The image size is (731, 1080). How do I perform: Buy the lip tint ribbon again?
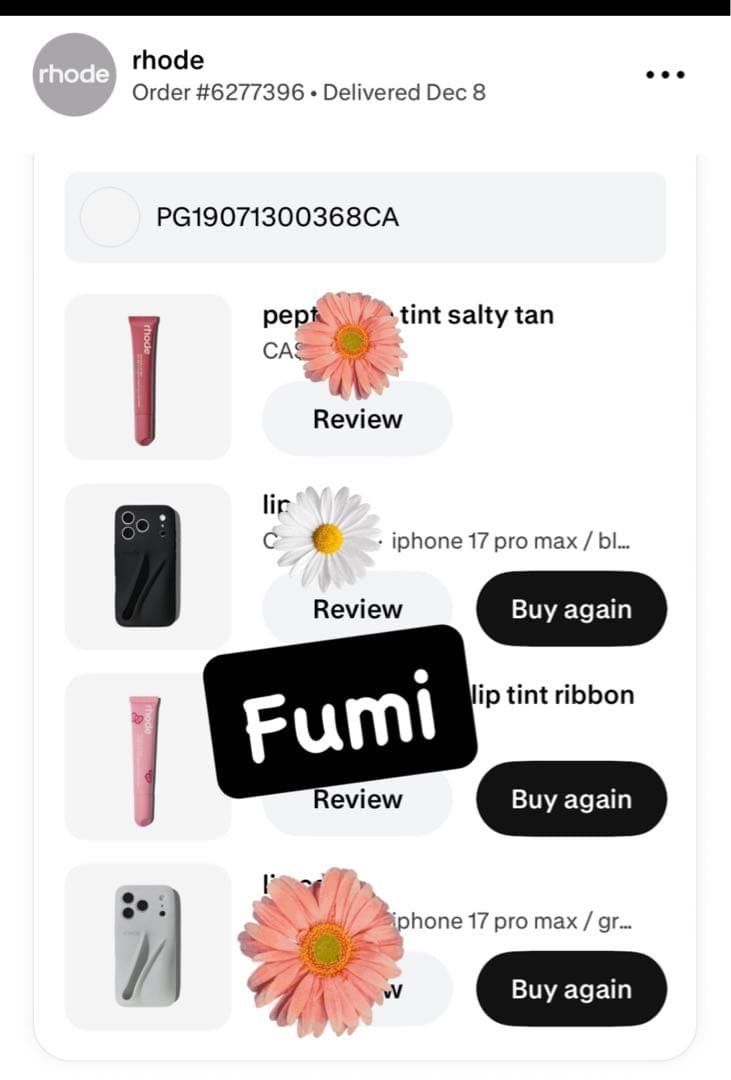pyautogui.click(x=571, y=799)
